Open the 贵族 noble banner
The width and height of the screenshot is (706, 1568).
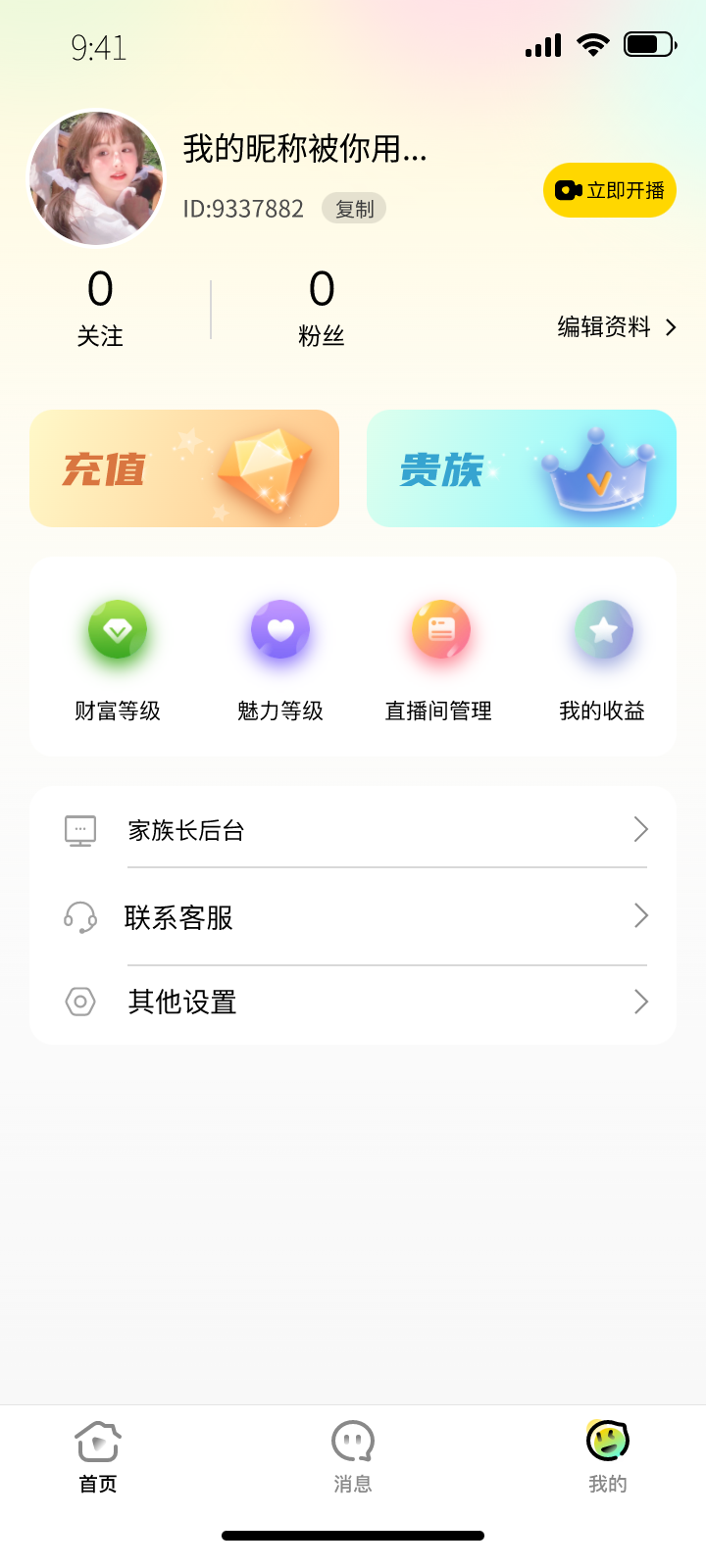pos(521,467)
